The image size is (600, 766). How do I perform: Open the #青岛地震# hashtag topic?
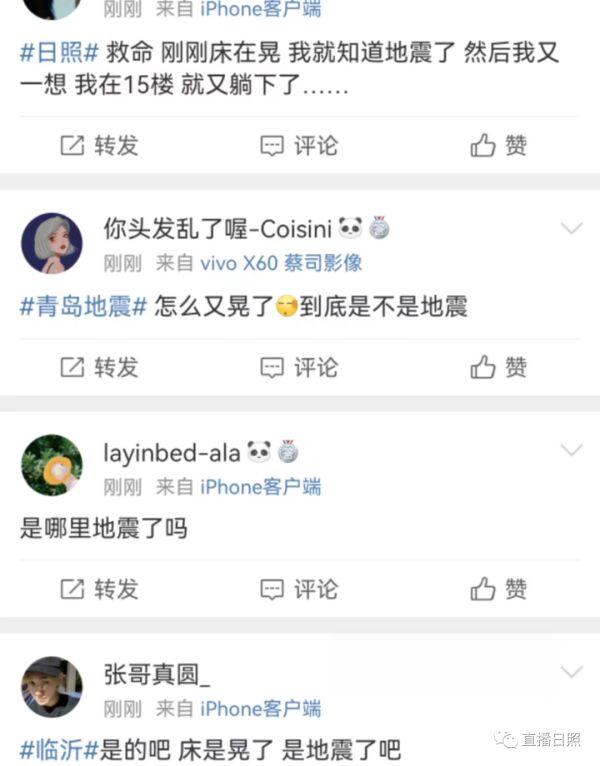[84, 307]
